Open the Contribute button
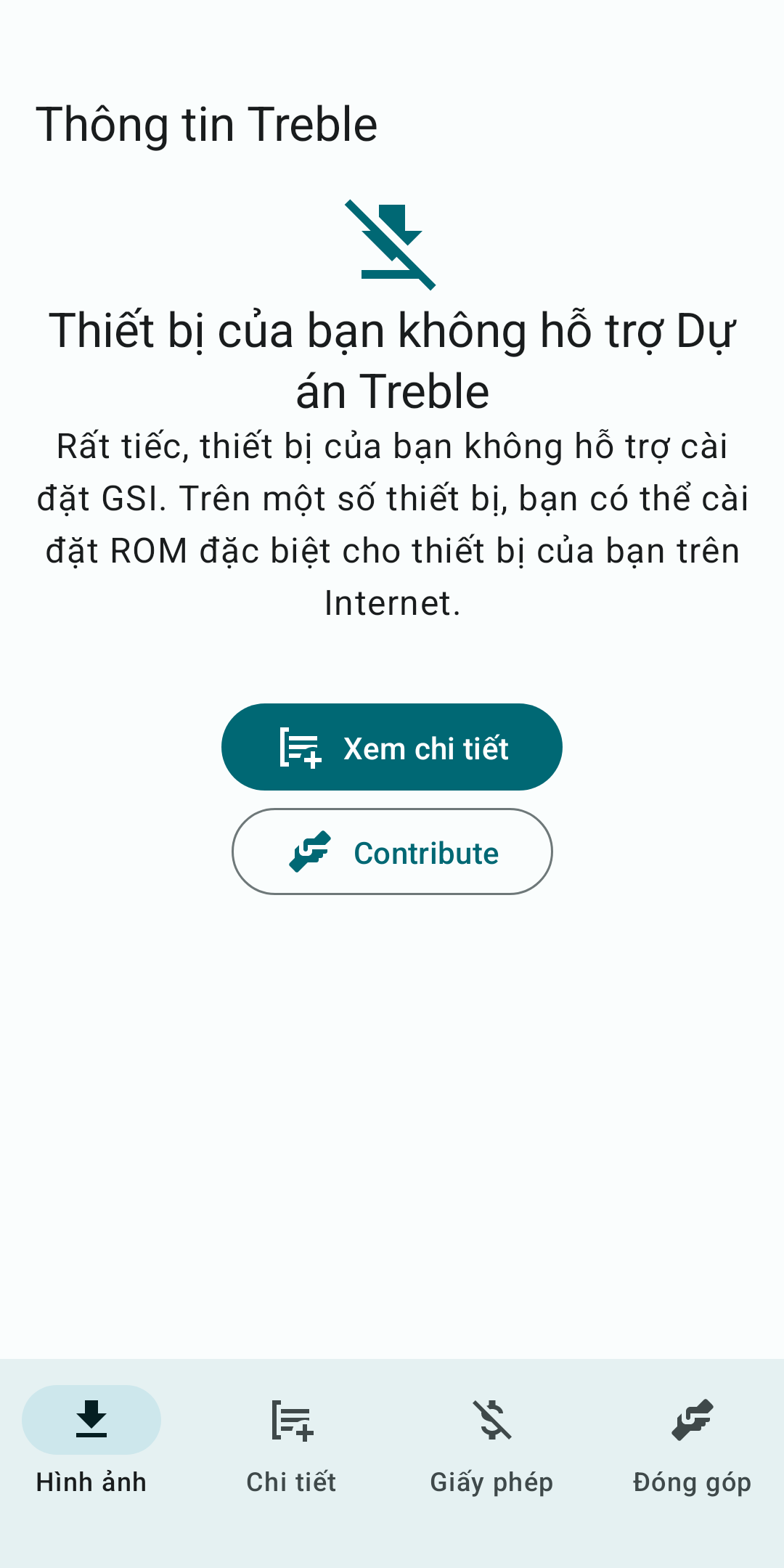The image size is (784, 1568). pos(392,852)
